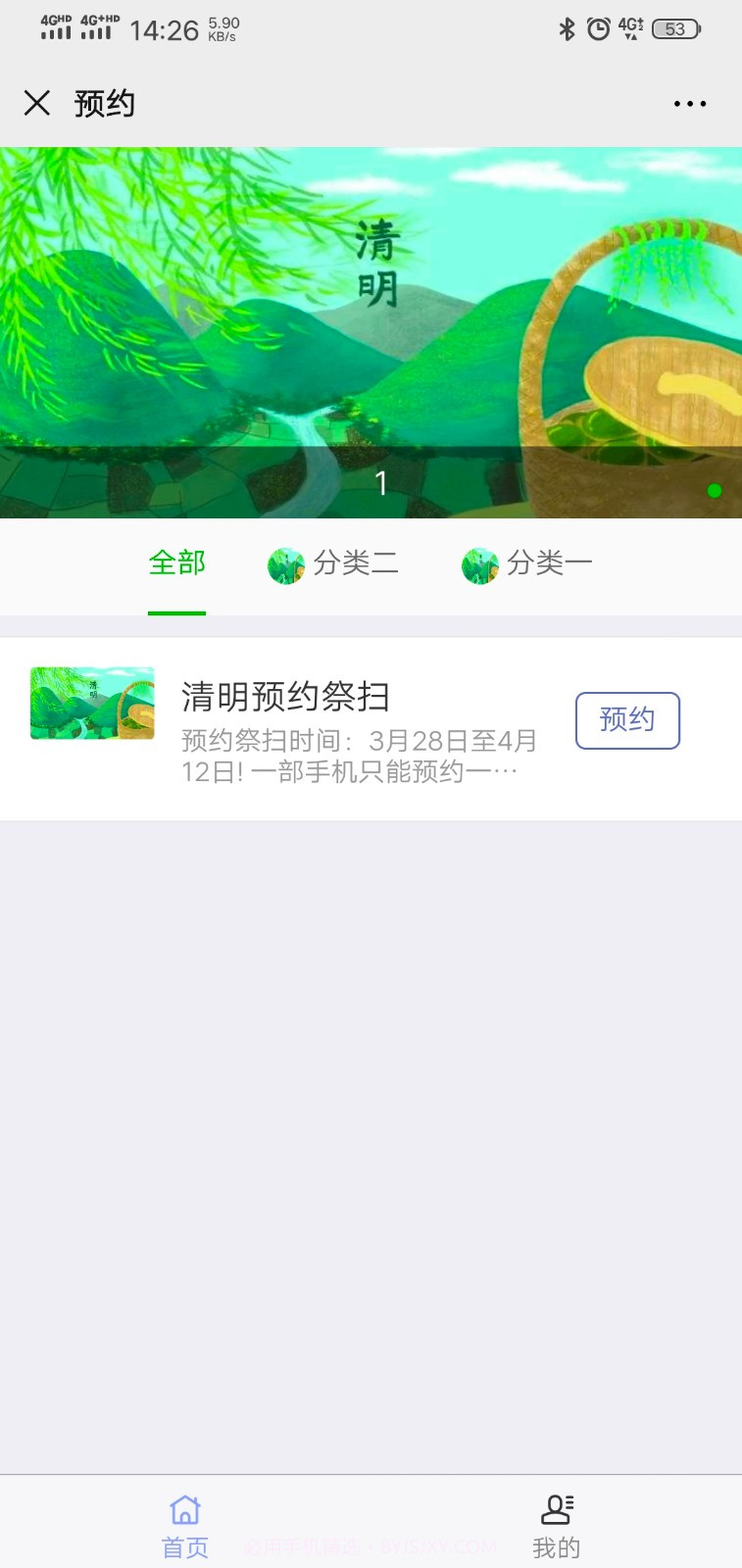
Task: Close the 预约 page with the X
Action: tap(36, 103)
